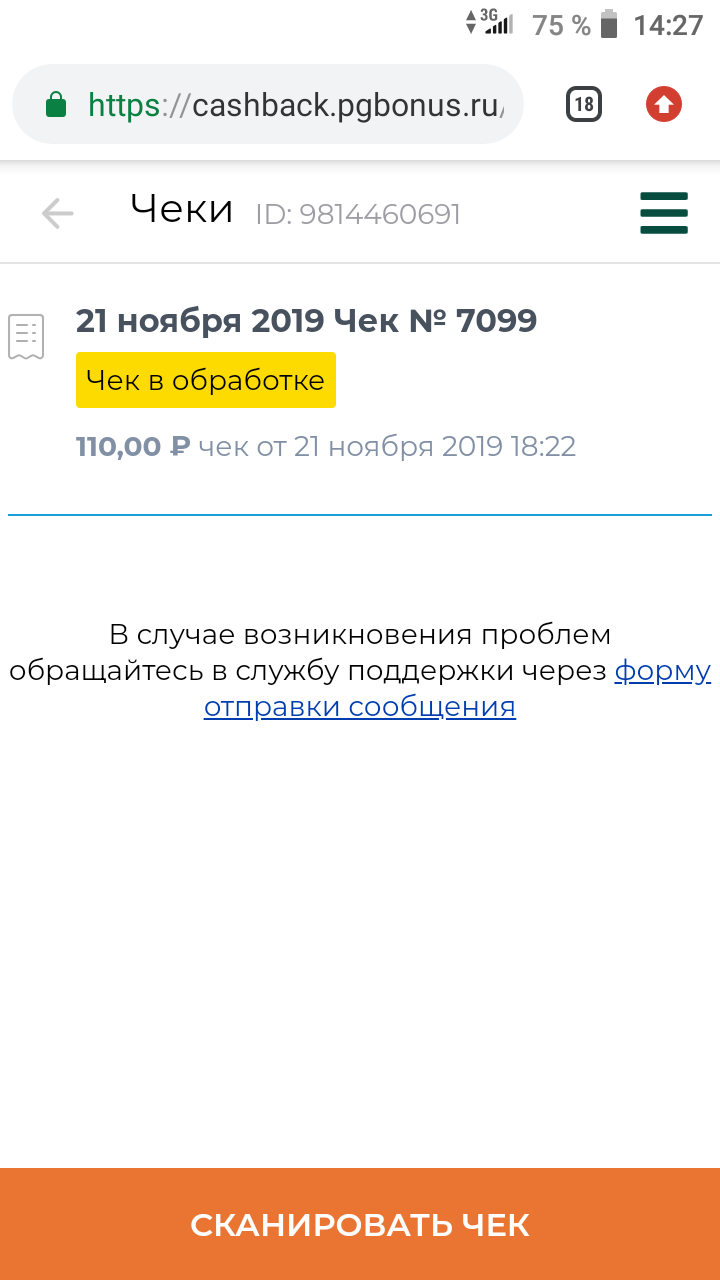Tap the cashback.pgbonus.ru address bar

pyautogui.click(x=268, y=104)
